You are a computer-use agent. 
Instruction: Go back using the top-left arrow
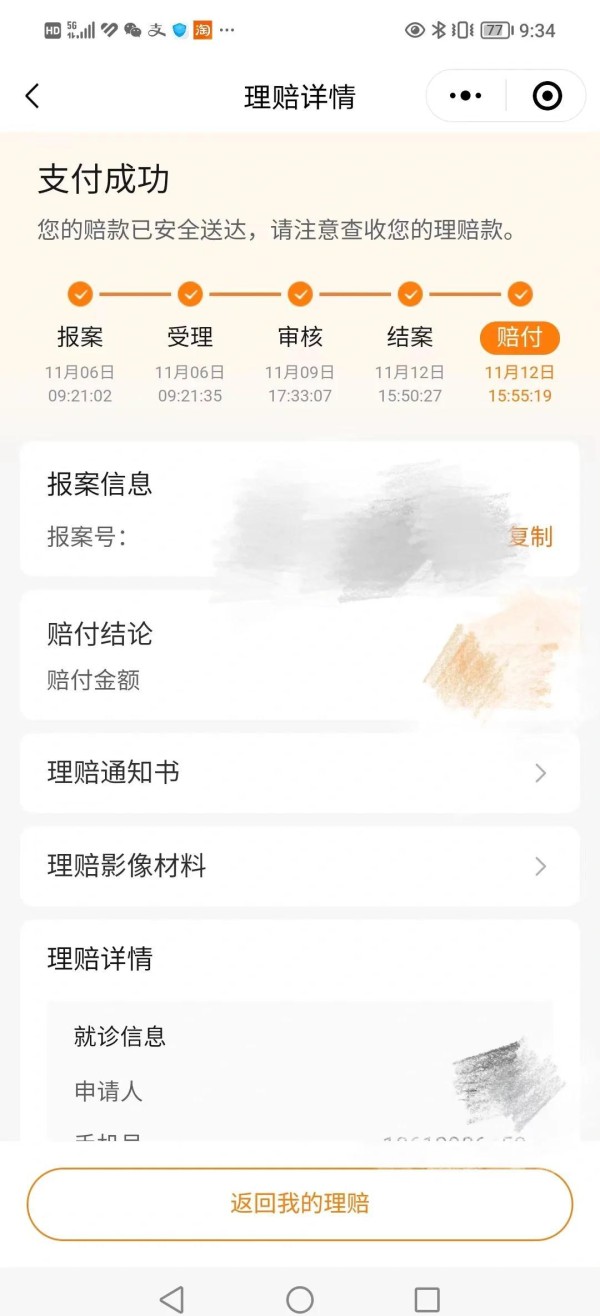(32, 96)
